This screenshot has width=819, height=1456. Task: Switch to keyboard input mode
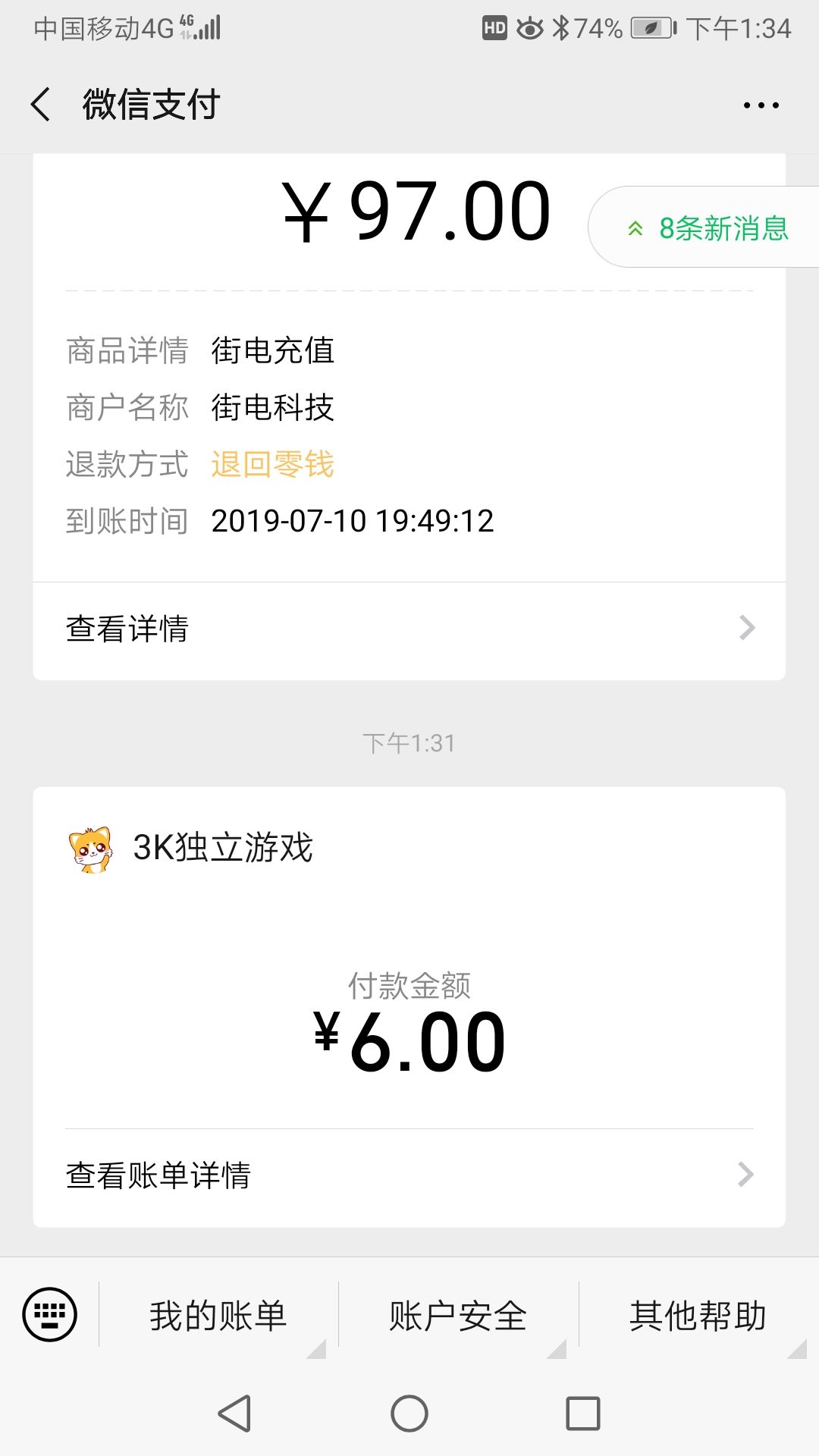click(x=50, y=1314)
